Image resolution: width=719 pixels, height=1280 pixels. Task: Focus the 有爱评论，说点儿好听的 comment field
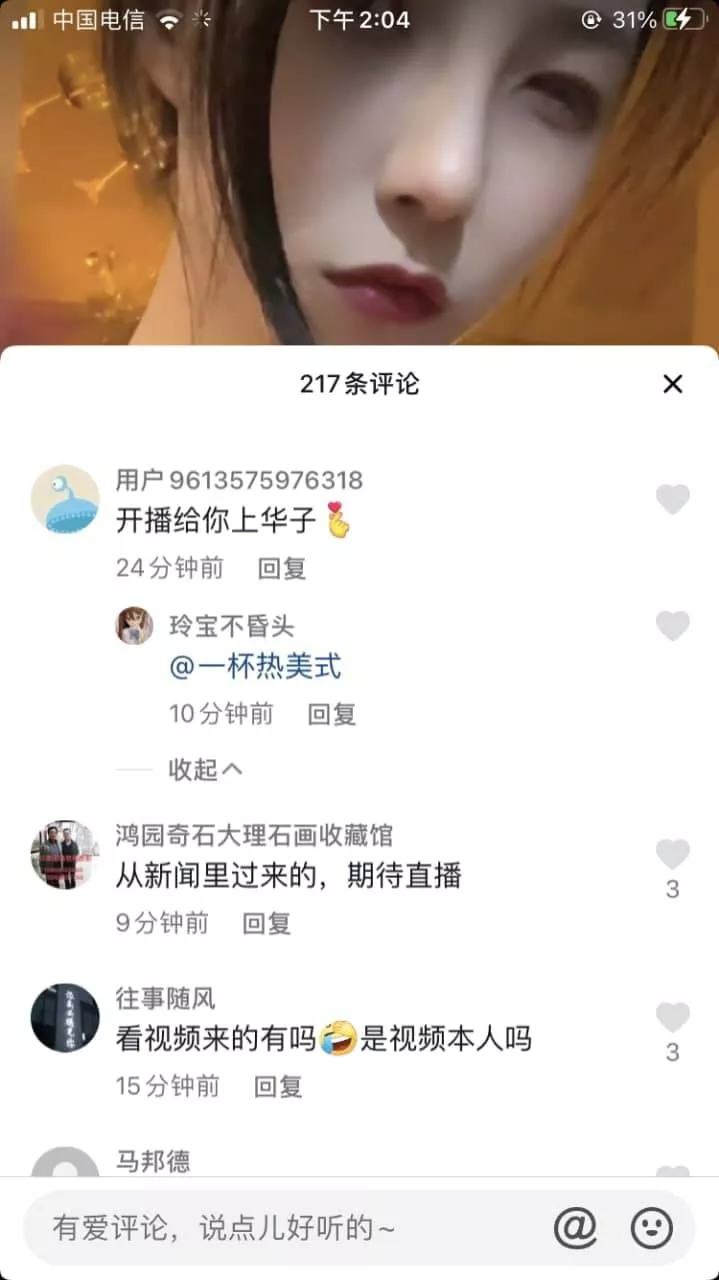(x=280, y=1227)
